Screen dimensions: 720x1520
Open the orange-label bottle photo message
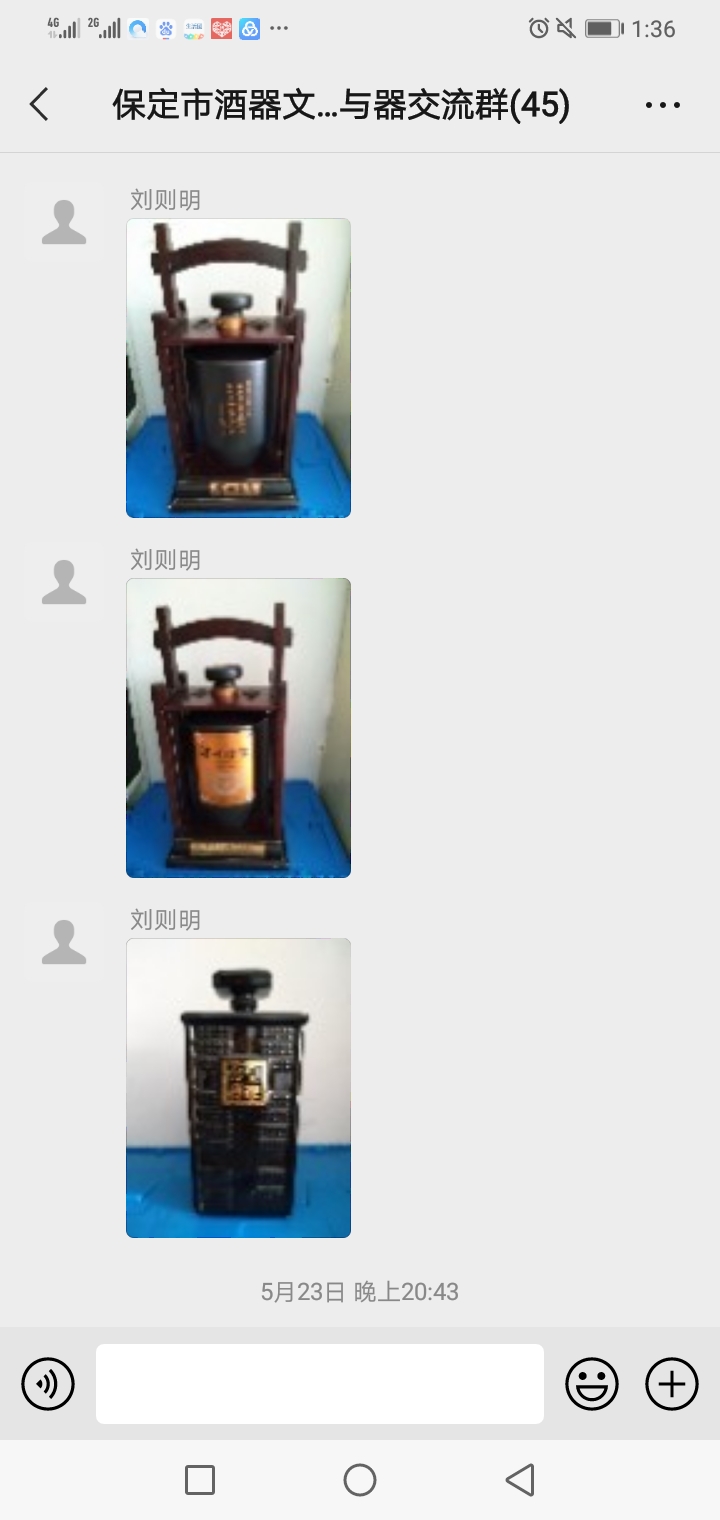click(238, 728)
